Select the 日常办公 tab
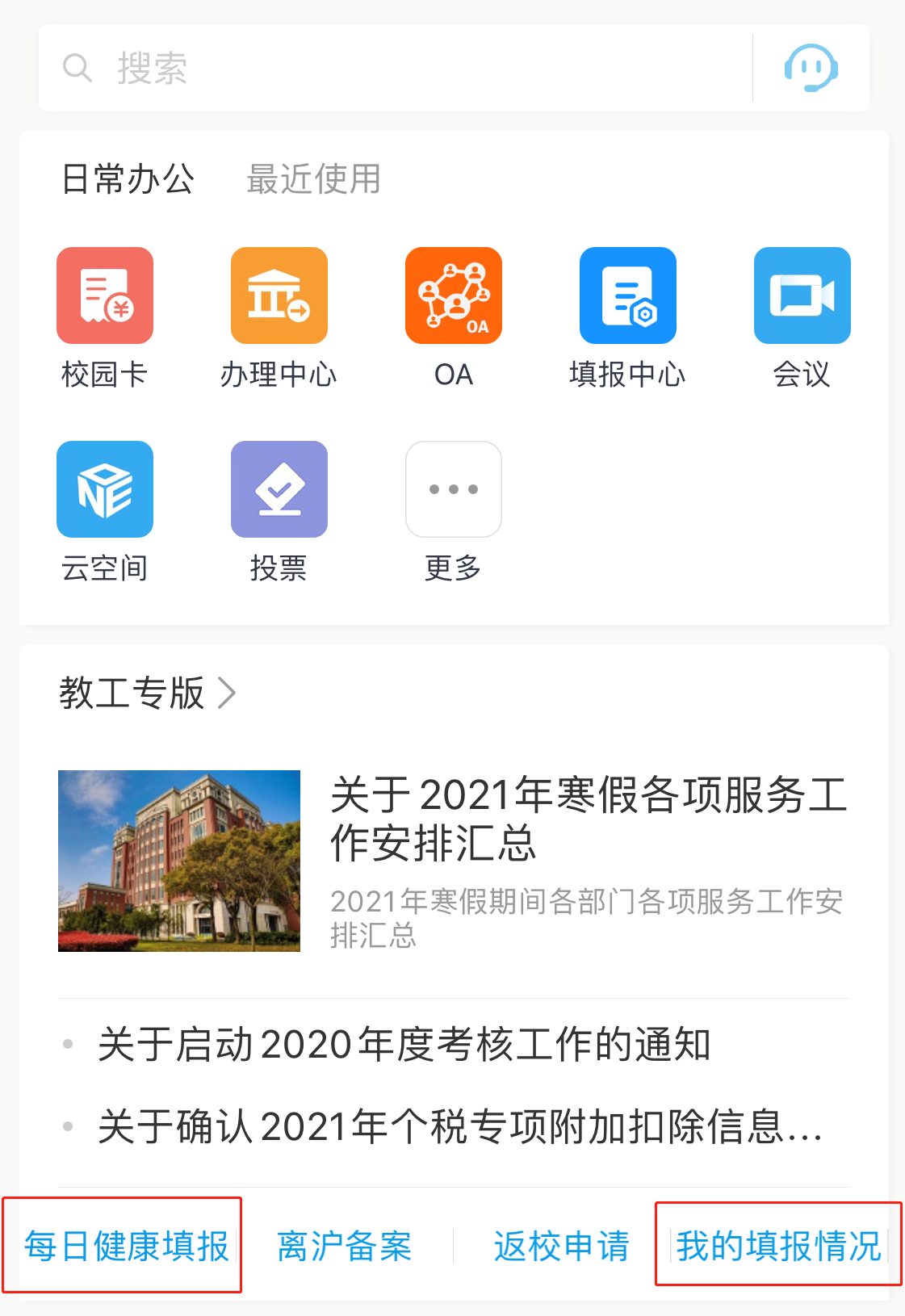905x1316 pixels. click(128, 179)
